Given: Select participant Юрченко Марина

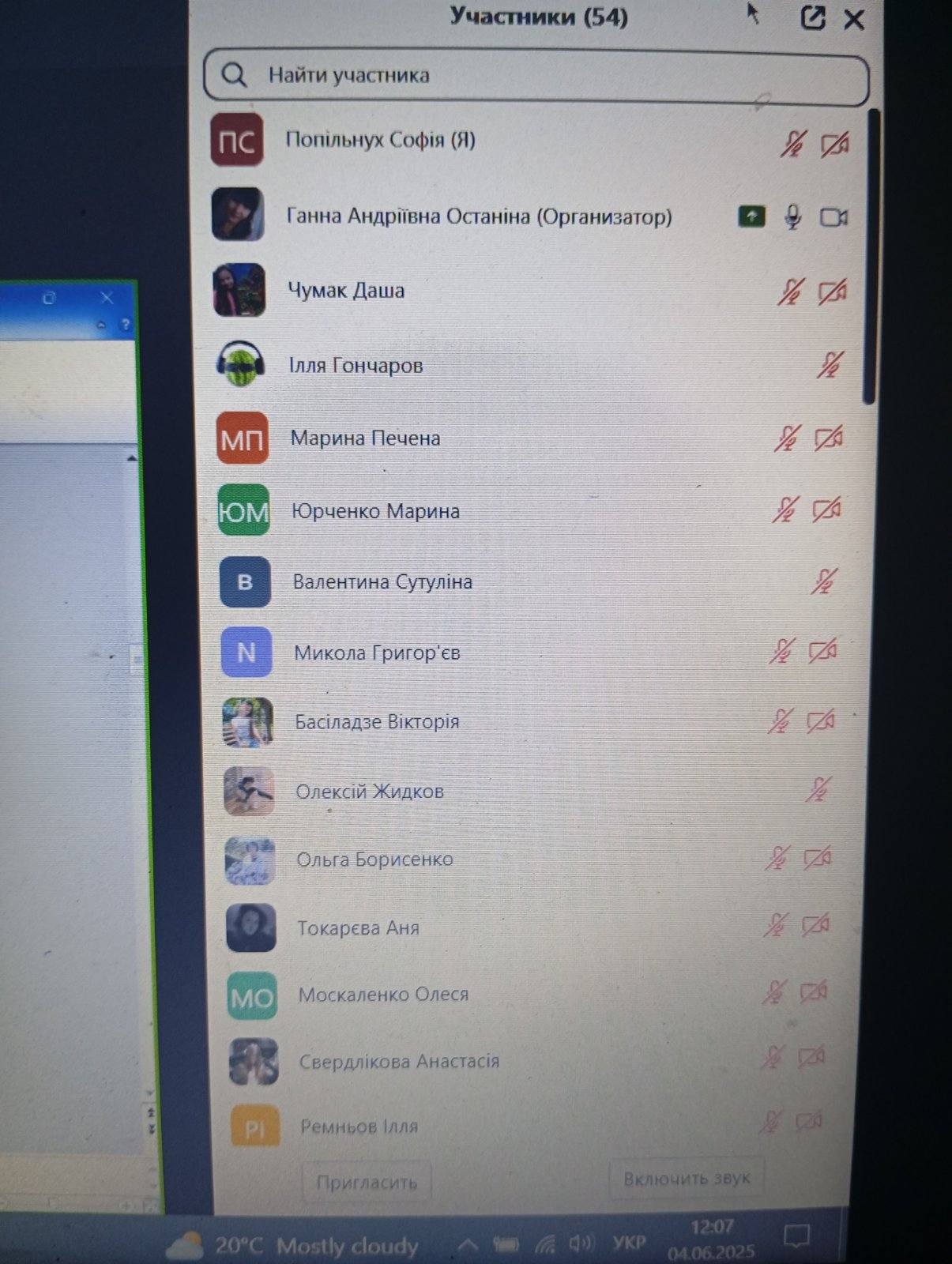Looking at the screenshot, I should pos(375,511).
